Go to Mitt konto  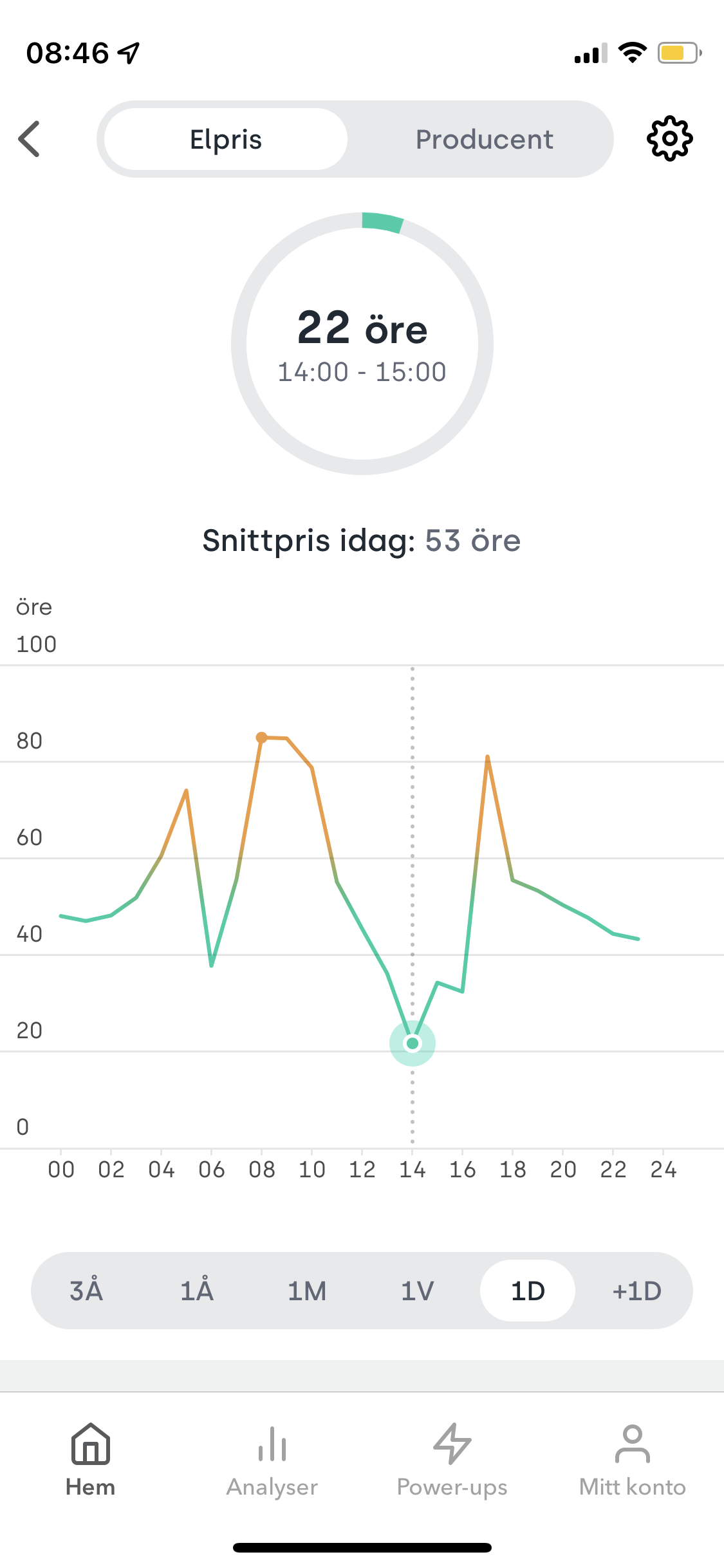coord(633,1459)
